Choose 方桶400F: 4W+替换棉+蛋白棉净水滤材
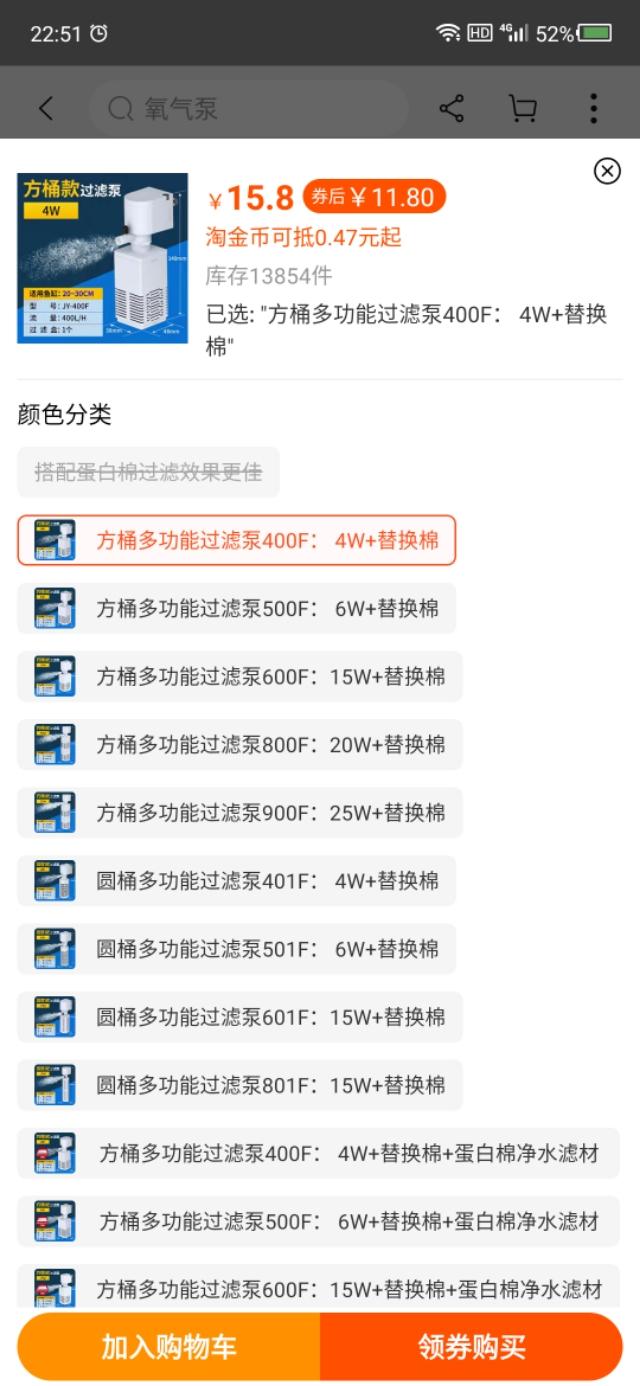640x1386 pixels. [318, 1153]
